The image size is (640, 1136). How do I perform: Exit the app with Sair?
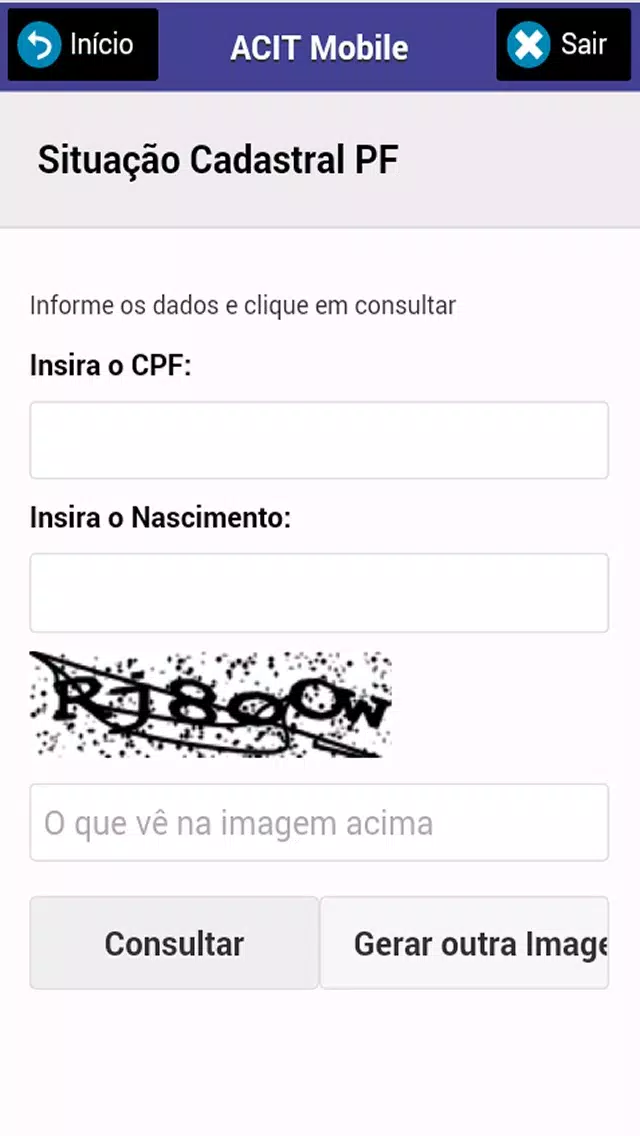point(563,45)
